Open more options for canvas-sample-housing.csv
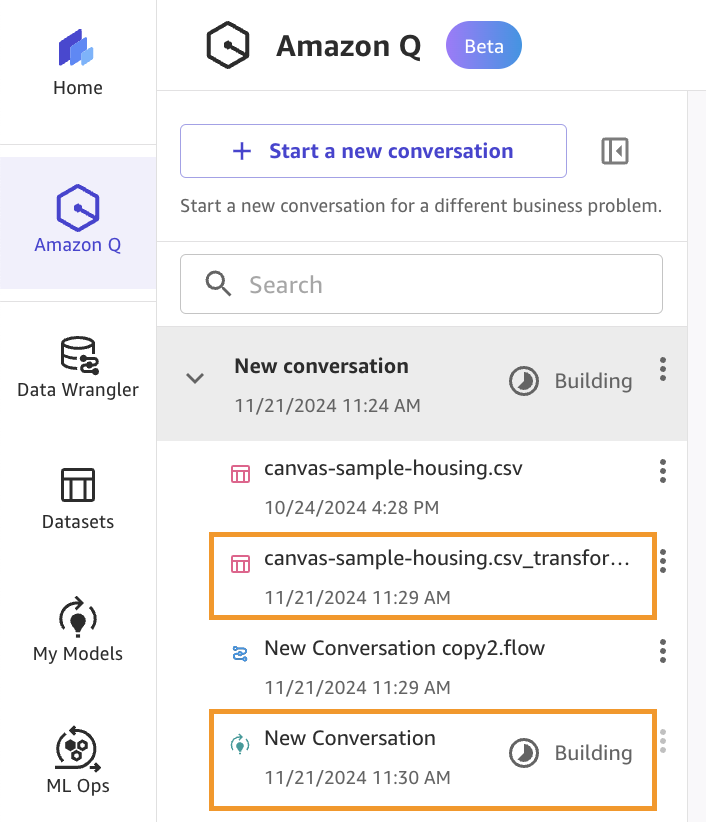This screenshot has width=706, height=822. pyautogui.click(x=663, y=470)
